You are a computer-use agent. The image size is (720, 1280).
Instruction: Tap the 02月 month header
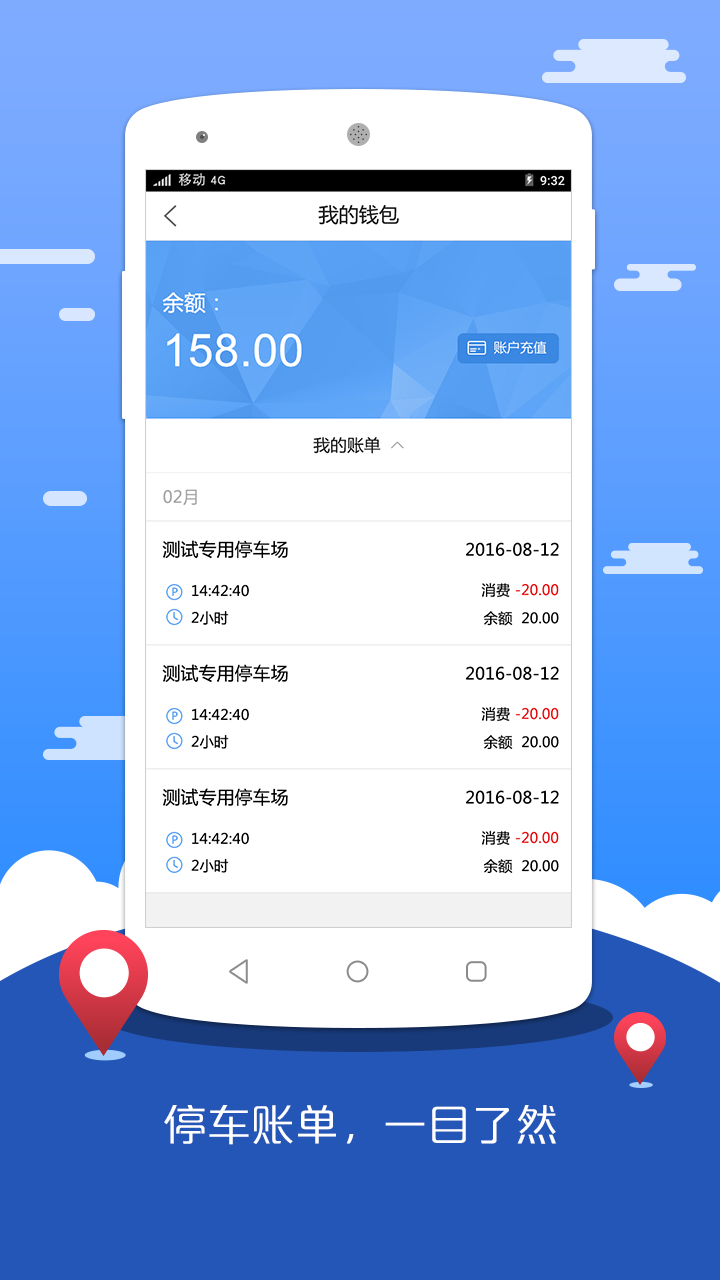tap(178, 496)
